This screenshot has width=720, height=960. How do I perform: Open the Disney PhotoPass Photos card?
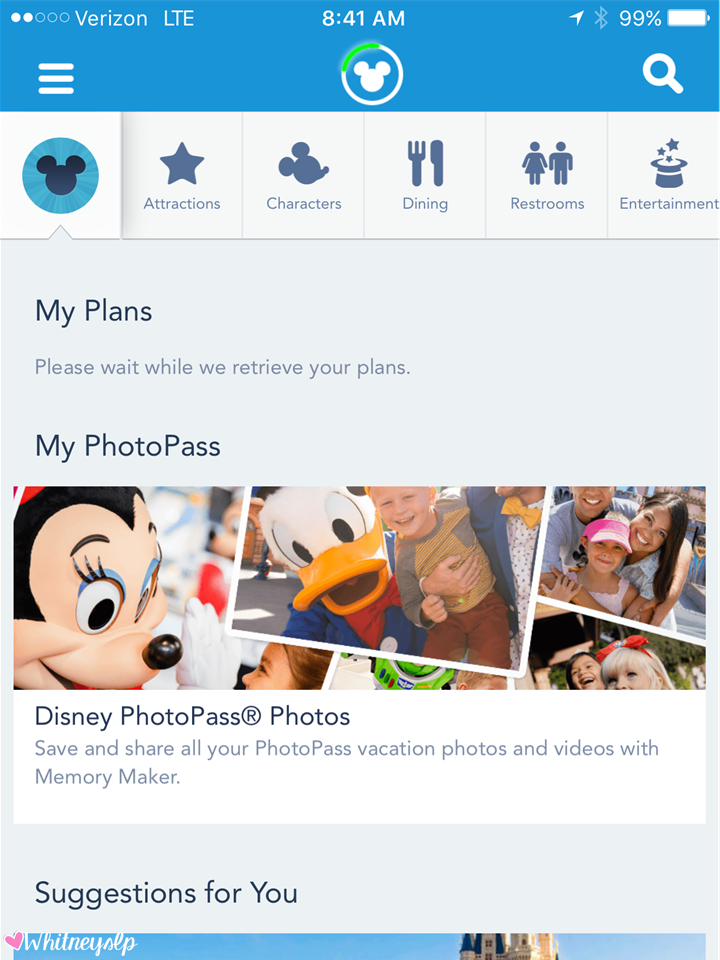coord(360,654)
